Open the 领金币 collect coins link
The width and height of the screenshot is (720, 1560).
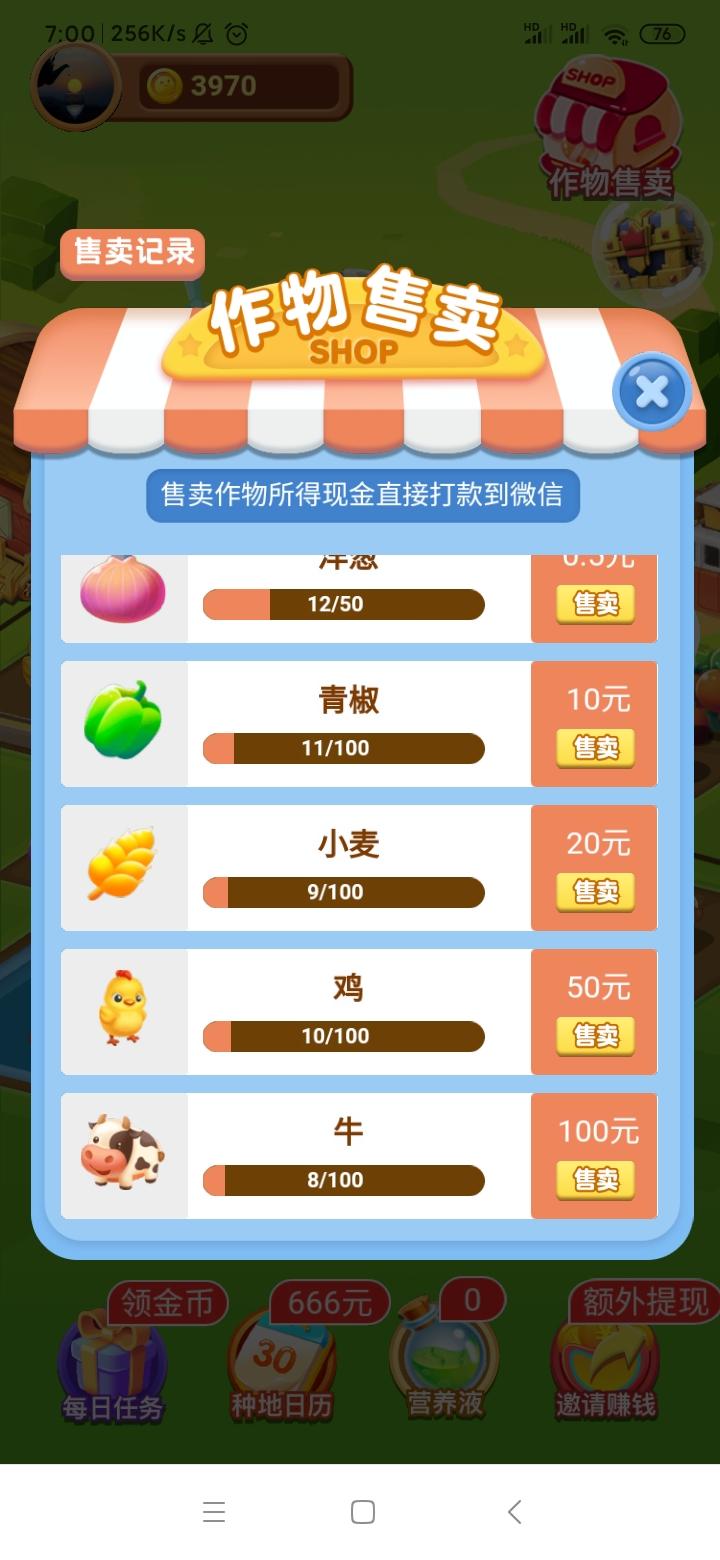[166, 1302]
